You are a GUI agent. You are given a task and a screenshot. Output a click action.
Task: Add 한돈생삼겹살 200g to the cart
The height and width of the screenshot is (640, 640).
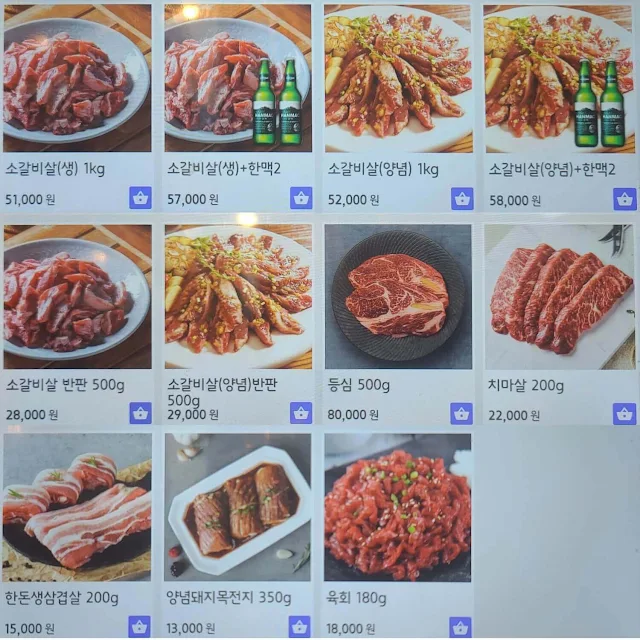pyautogui.click(x=140, y=627)
